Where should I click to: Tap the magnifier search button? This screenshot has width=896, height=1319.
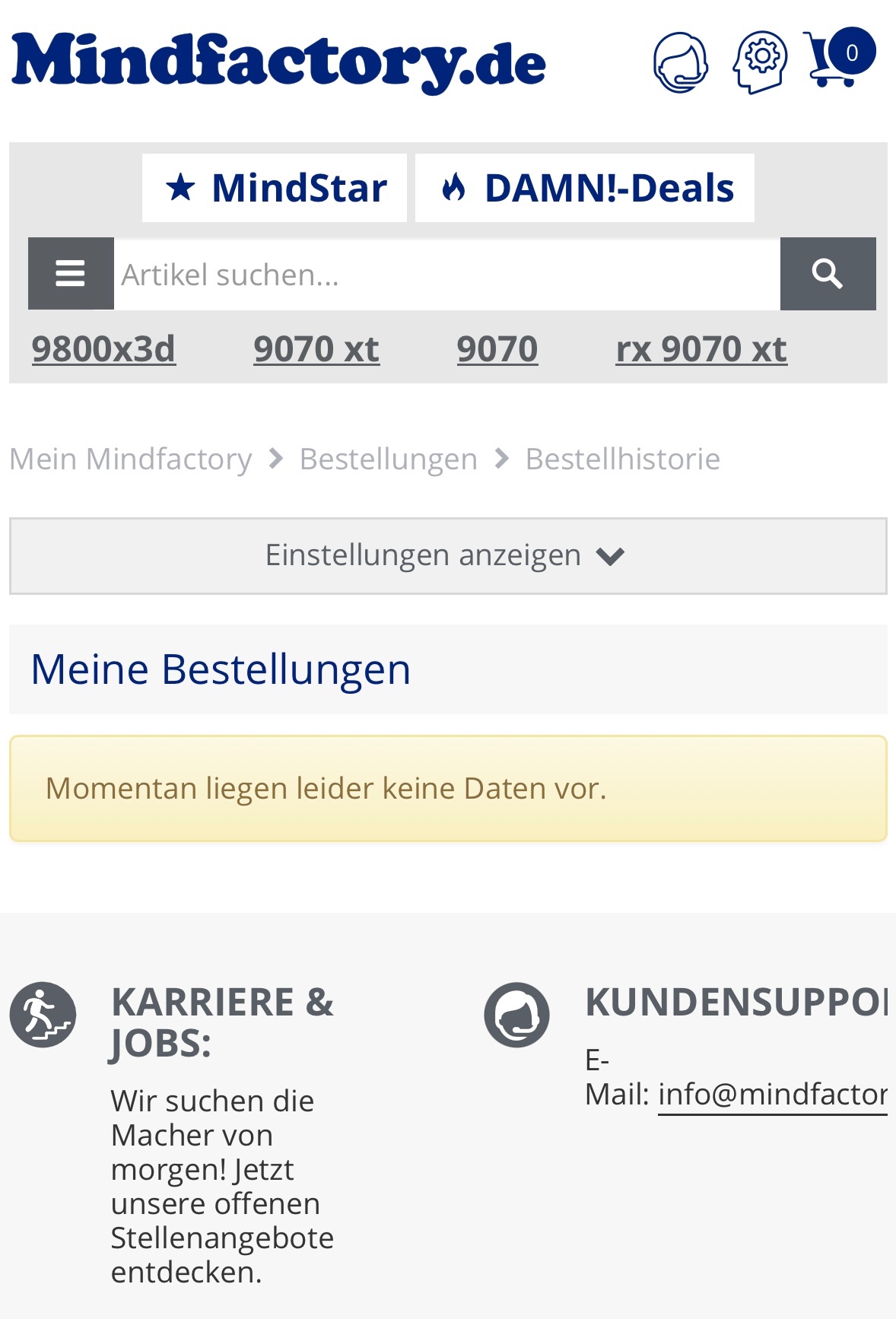[x=828, y=274]
